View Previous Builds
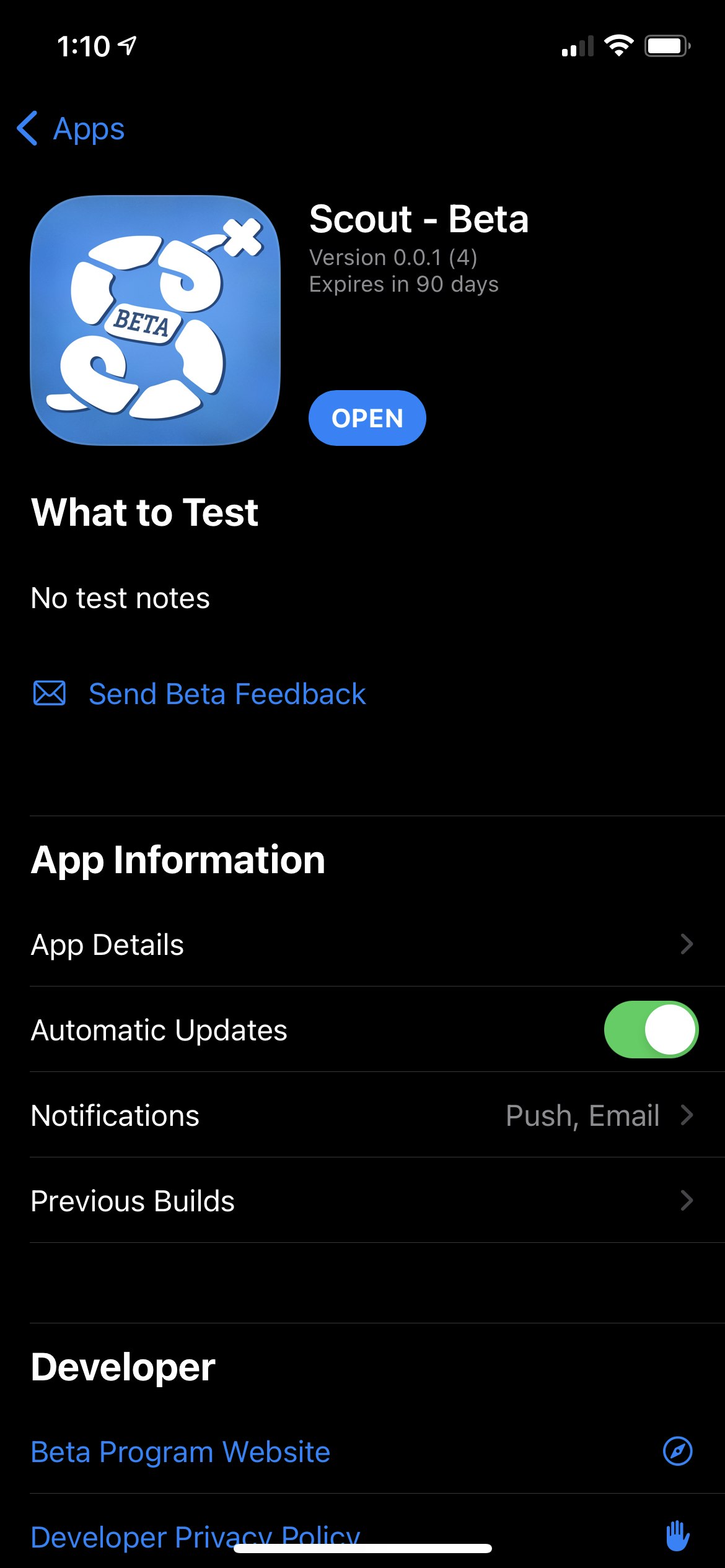 (362, 1201)
